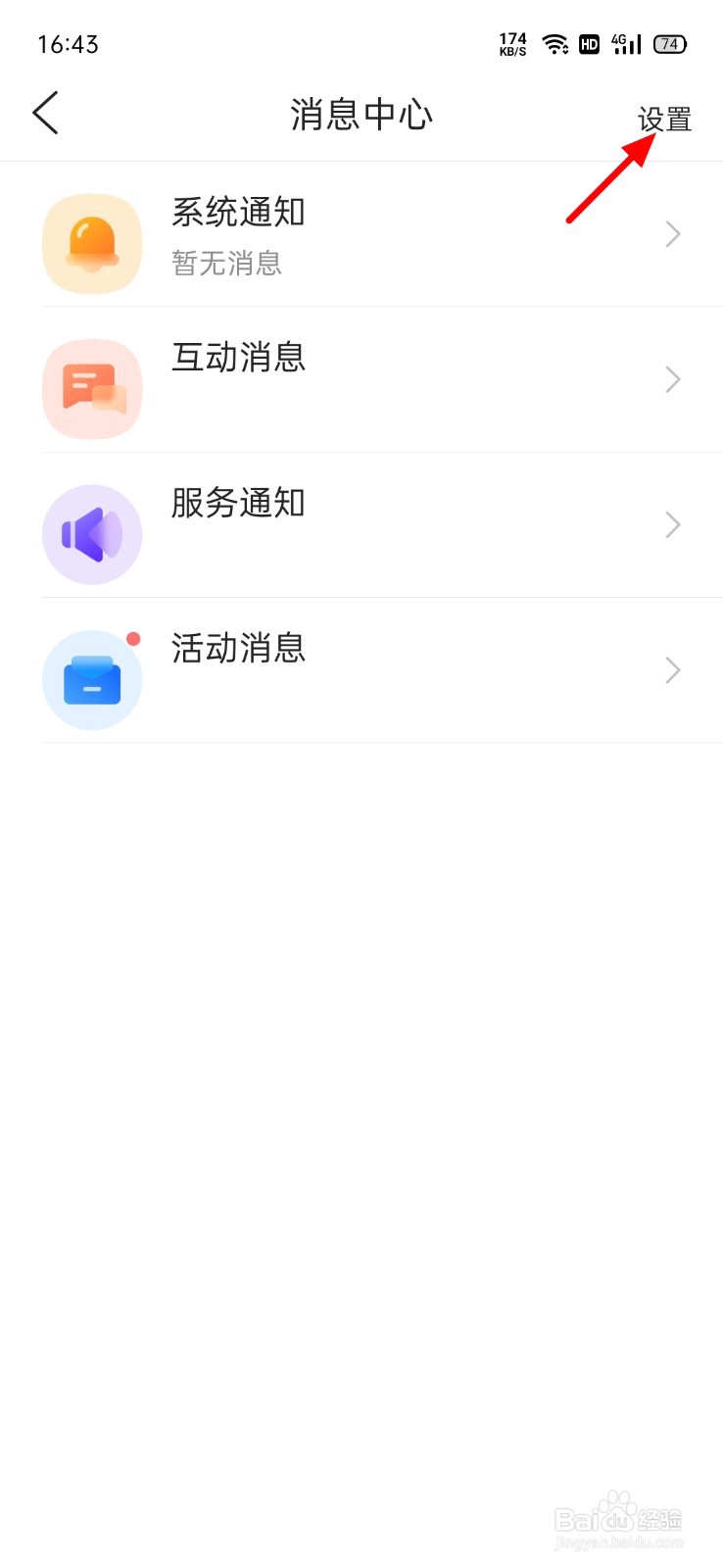Image resolution: width=723 pixels, height=1568 pixels.
Task: Open the 系统通知 bell icon
Action: point(92,243)
